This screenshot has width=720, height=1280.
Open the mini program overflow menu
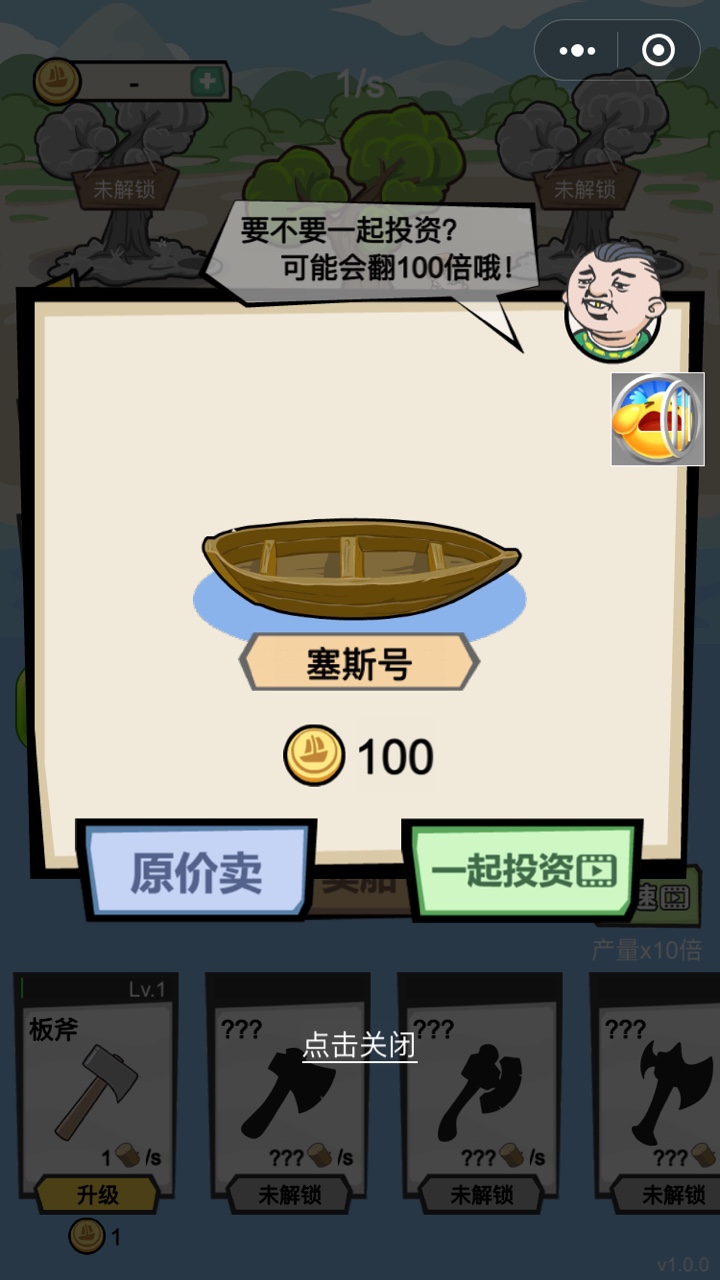577,50
